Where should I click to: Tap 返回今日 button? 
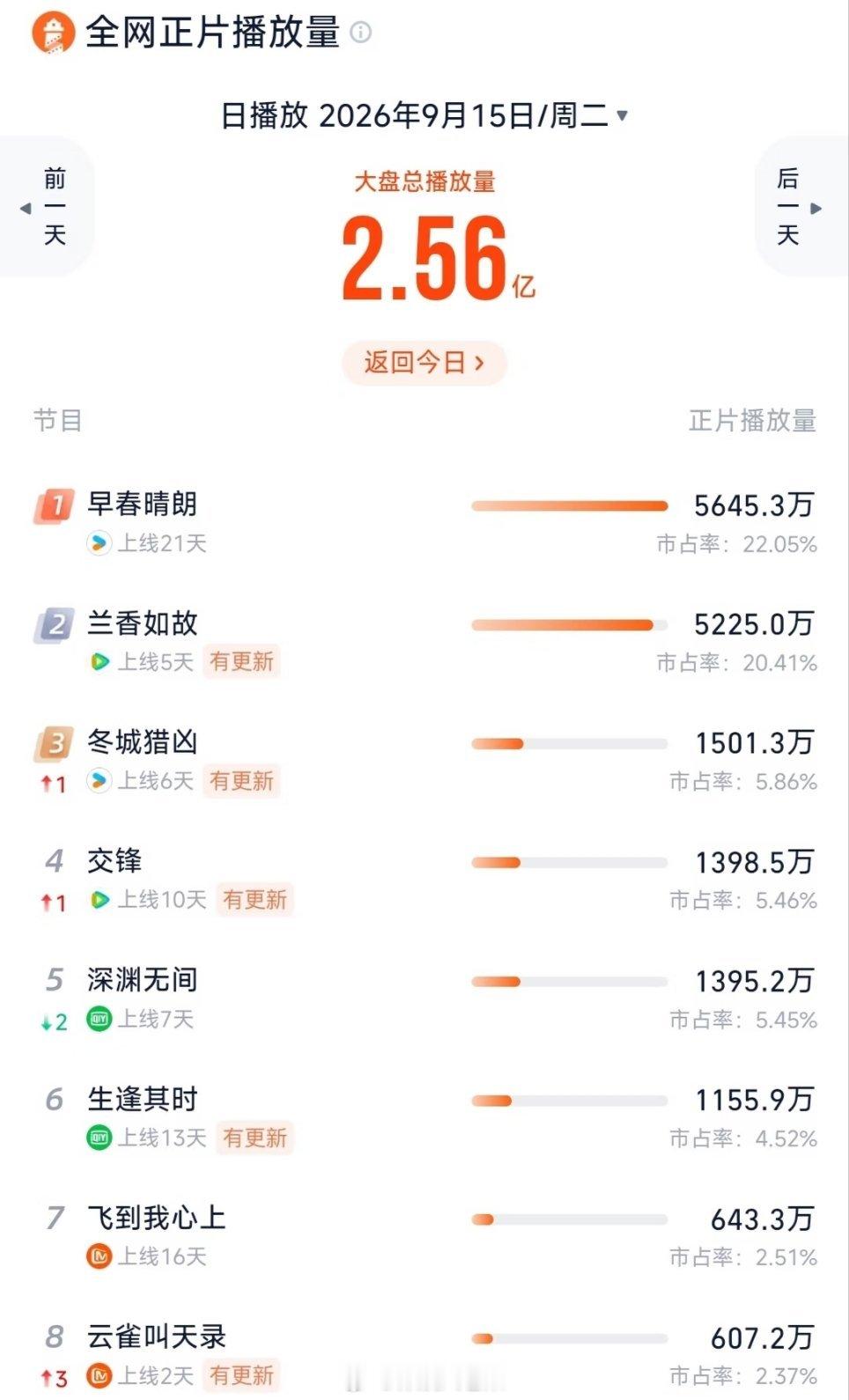coord(424,363)
